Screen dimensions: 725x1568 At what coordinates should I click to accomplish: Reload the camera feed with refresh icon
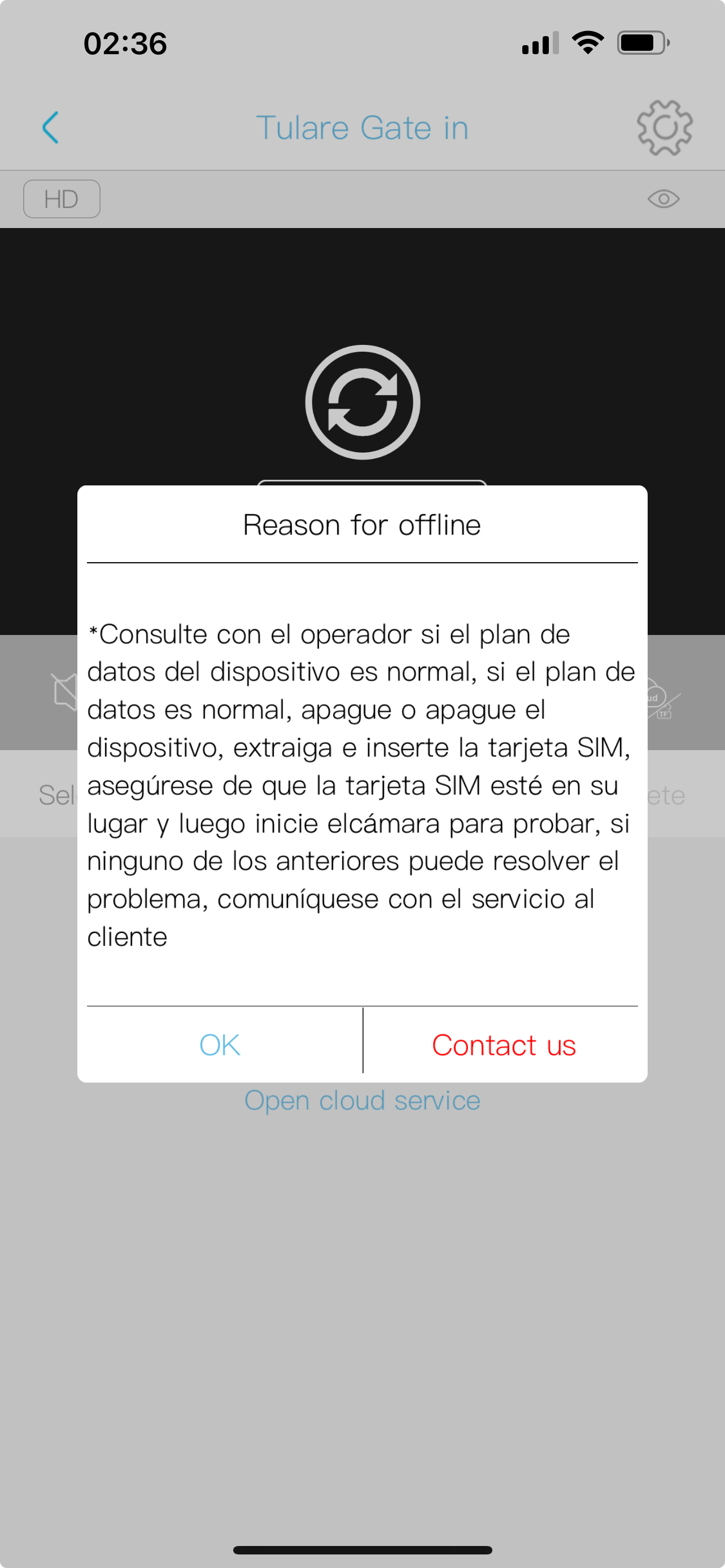362,402
